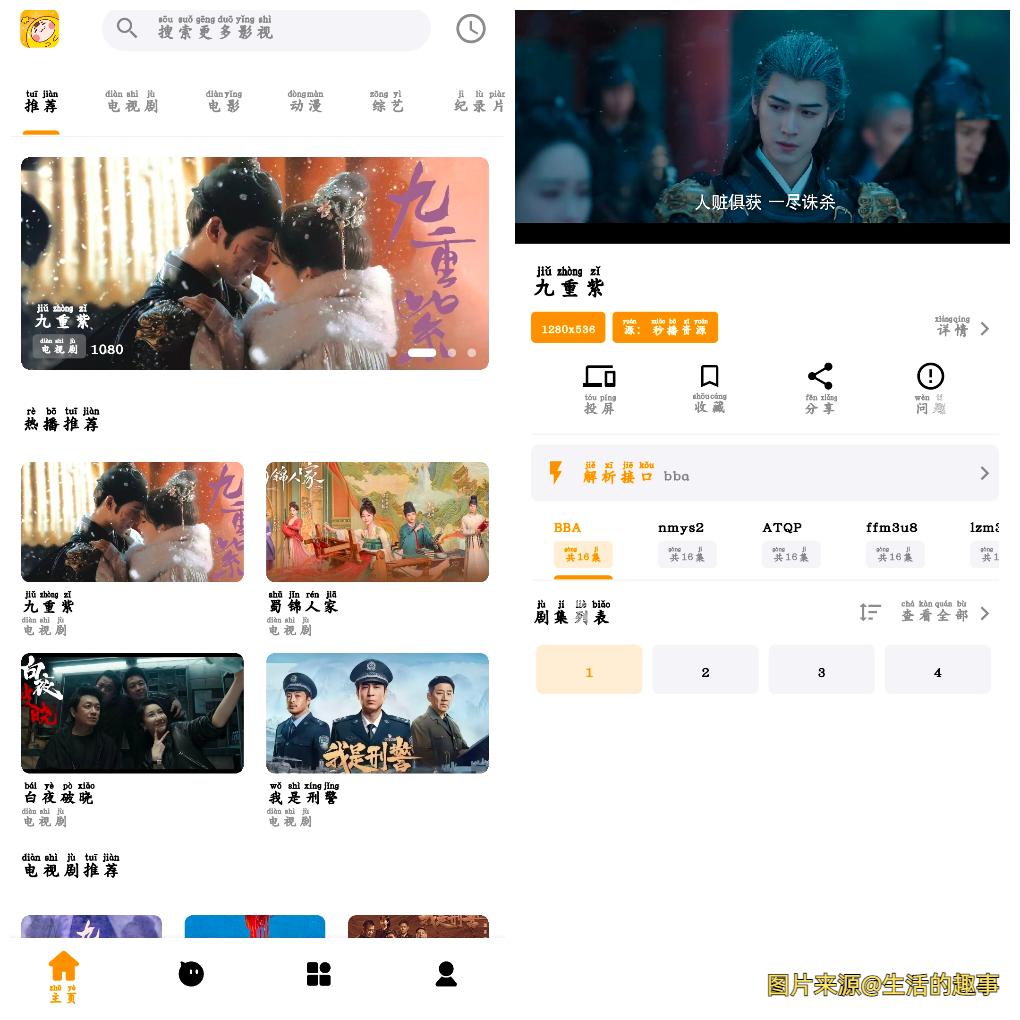Viewport: 1020px width, 1020px height.
Task: Open the 蜀锦人家 show card
Action: (x=377, y=522)
